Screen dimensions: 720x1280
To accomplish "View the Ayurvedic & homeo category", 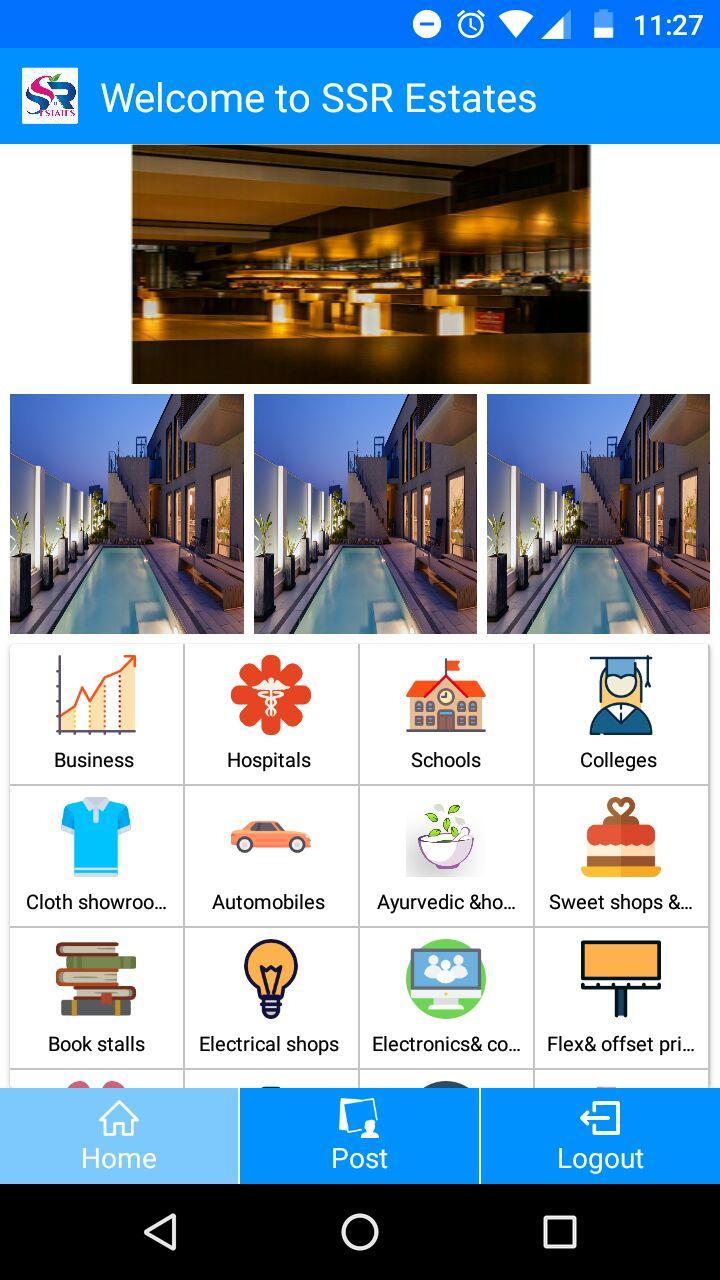I will click(446, 856).
